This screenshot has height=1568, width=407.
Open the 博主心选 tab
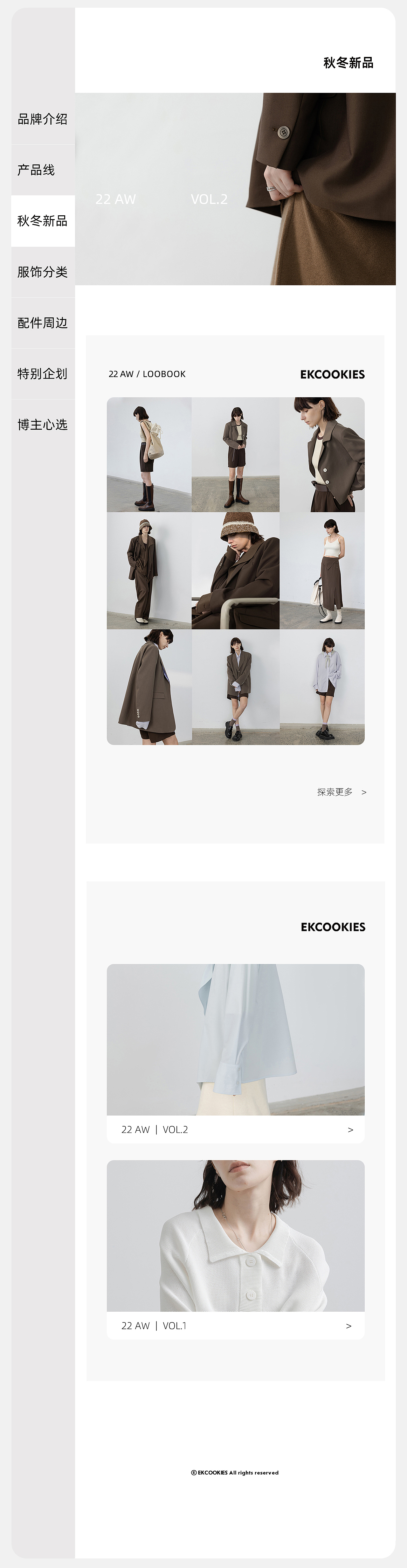(x=43, y=425)
